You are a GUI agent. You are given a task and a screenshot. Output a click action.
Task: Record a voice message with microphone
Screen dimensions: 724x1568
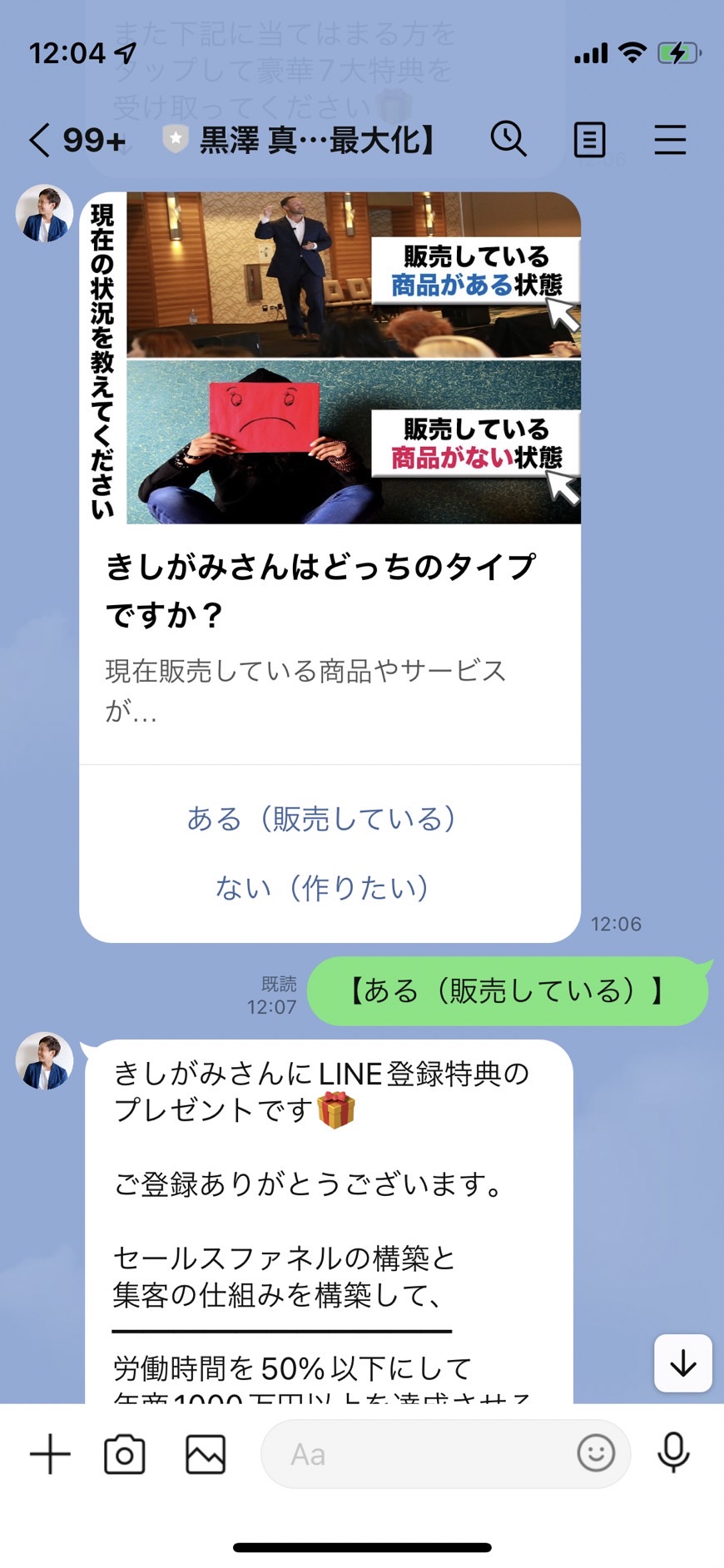pos(673,1453)
